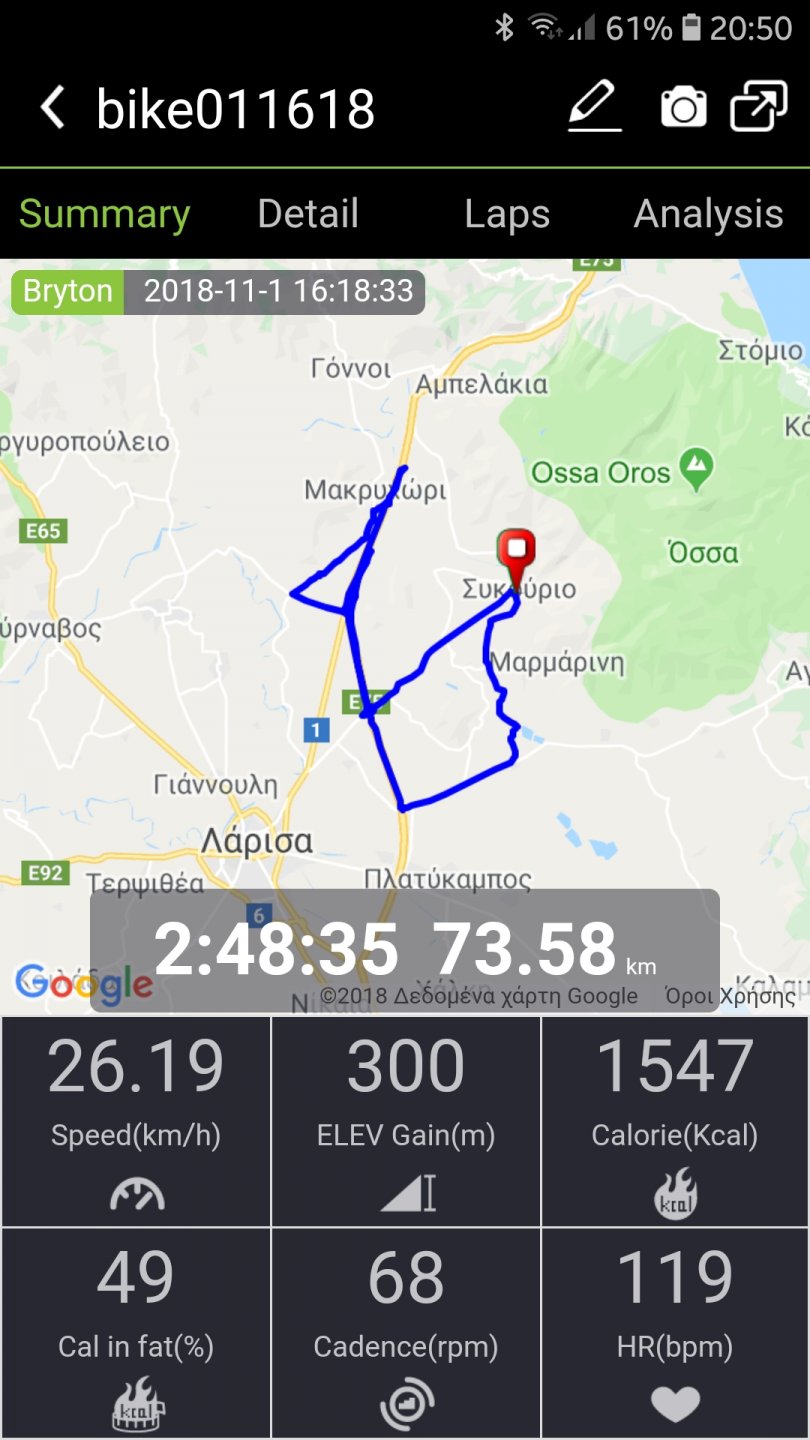Open the Google map terms link Όροι Χρήσης
Screen dimensions: 810x1440
(730, 996)
